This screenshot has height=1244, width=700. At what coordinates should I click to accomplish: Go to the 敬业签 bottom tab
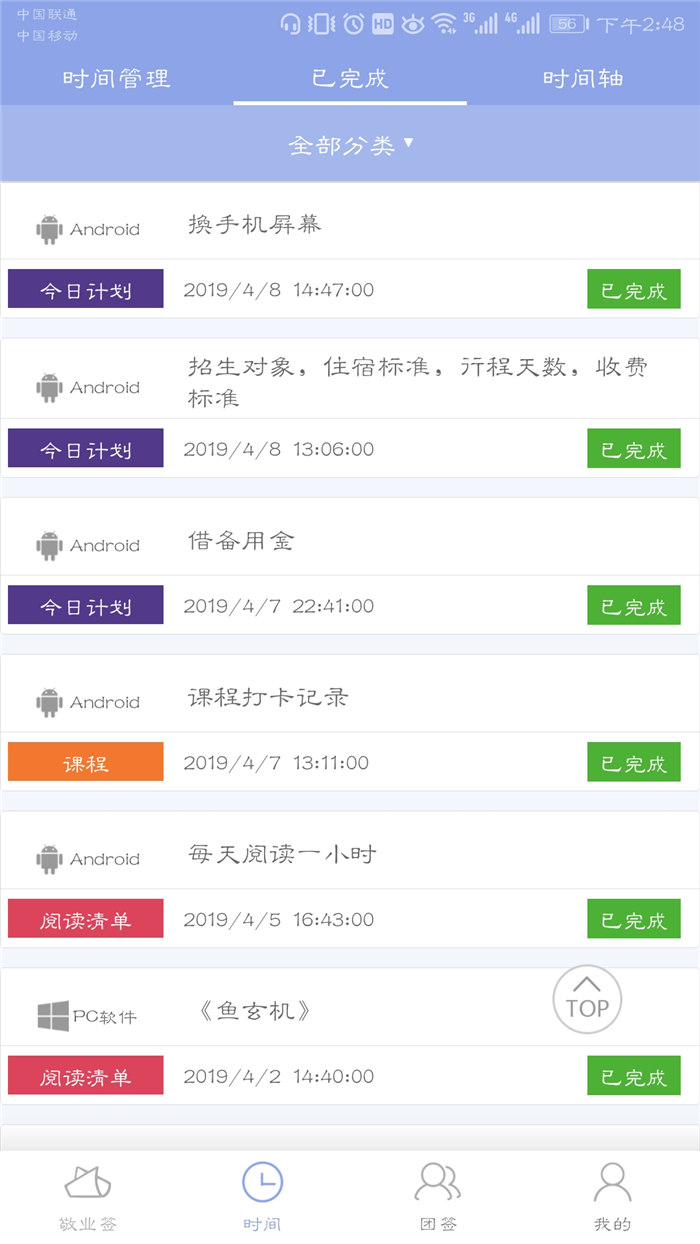coord(87,1196)
